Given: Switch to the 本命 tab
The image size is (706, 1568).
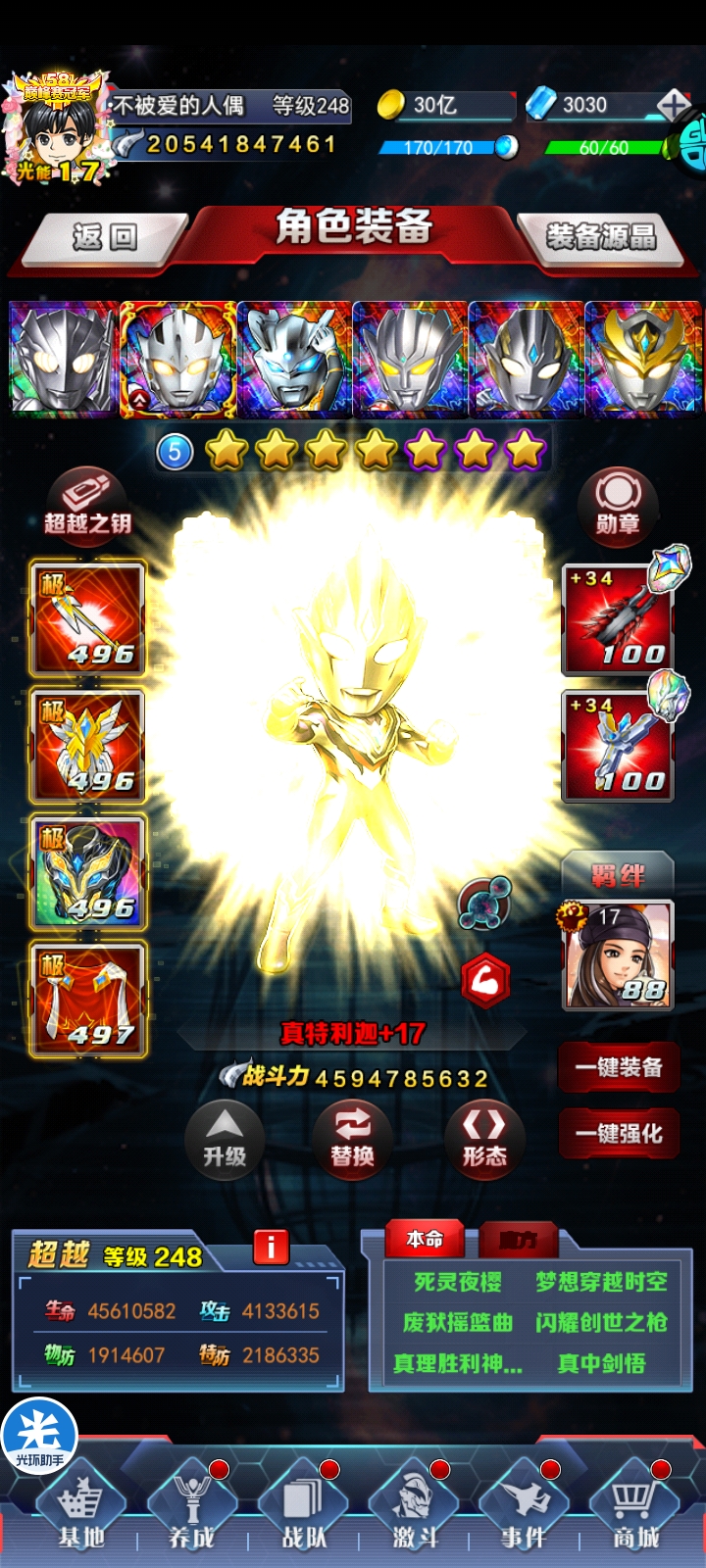Looking at the screenshot, I should 425,1240.
